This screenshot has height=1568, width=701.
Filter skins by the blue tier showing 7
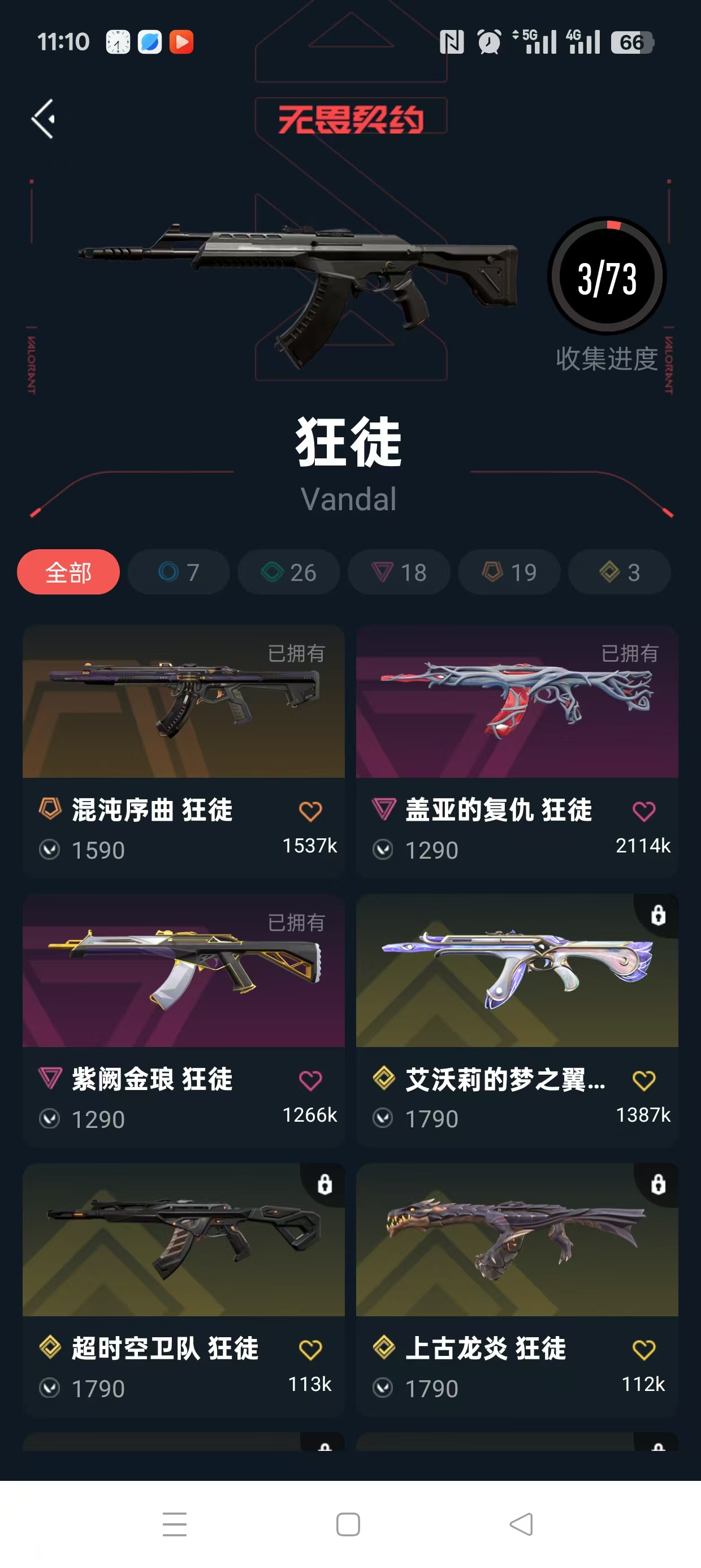coord(178,572)
